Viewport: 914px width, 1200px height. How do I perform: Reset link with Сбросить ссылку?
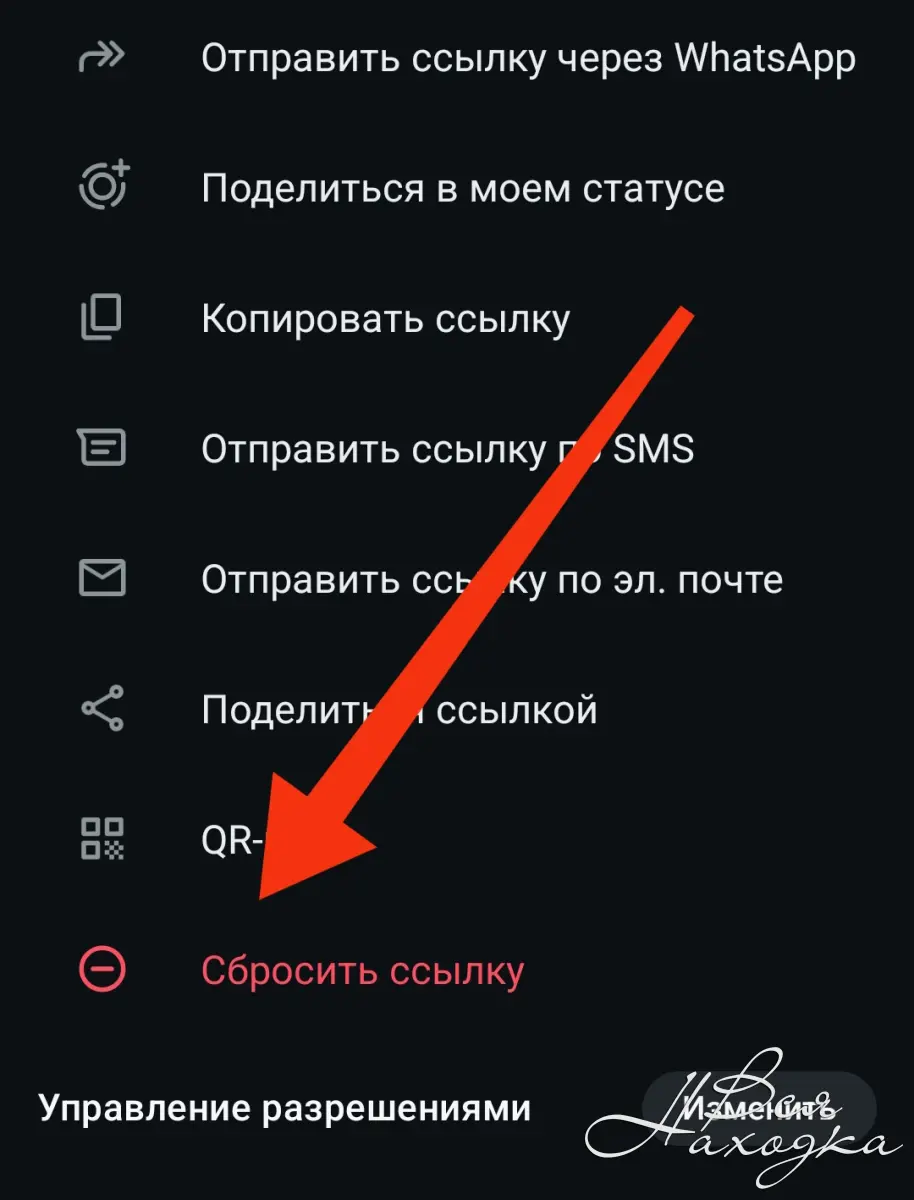[x=362, y=971]
